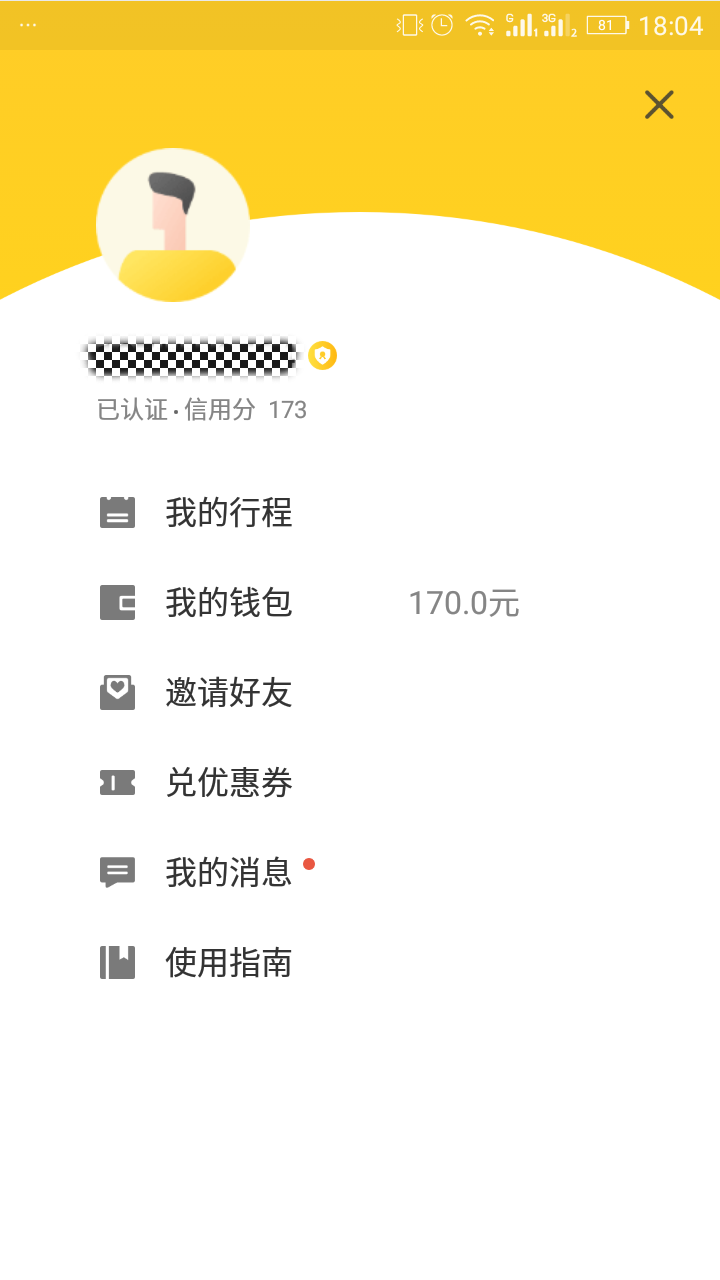
Task: Select the 邀请好友 menu item
Action: (x=229, y=693)
